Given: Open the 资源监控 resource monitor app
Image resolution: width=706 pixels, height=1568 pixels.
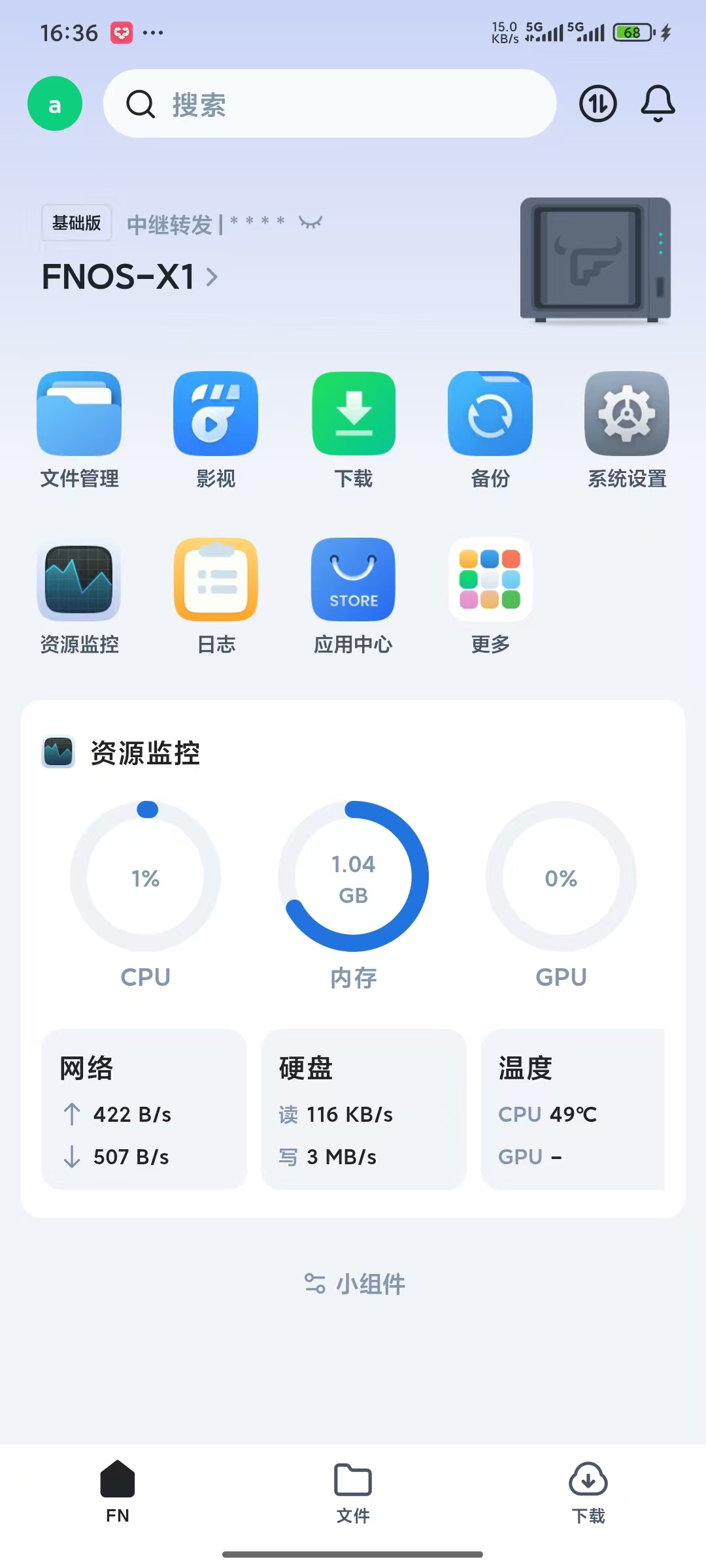Looking at the screenshot, I should tap(78, 595).
